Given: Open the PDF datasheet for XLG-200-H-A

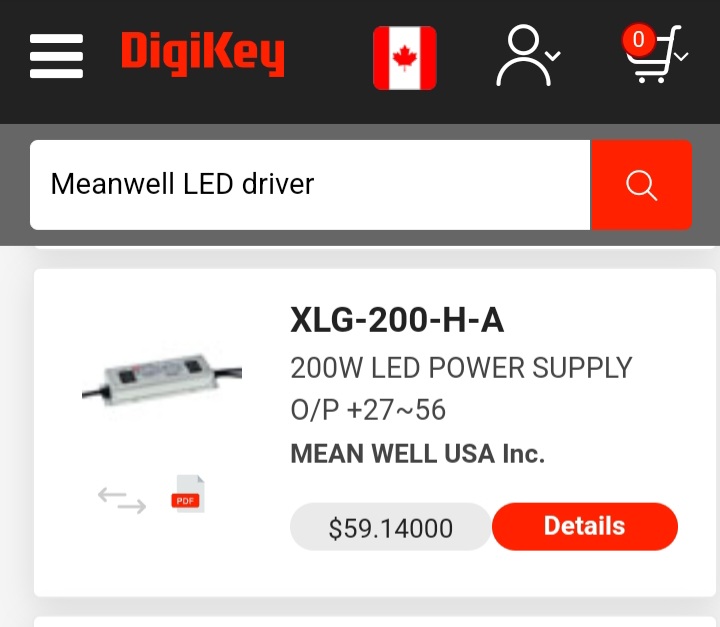Looking at the screenshot, I should point(186,495).
